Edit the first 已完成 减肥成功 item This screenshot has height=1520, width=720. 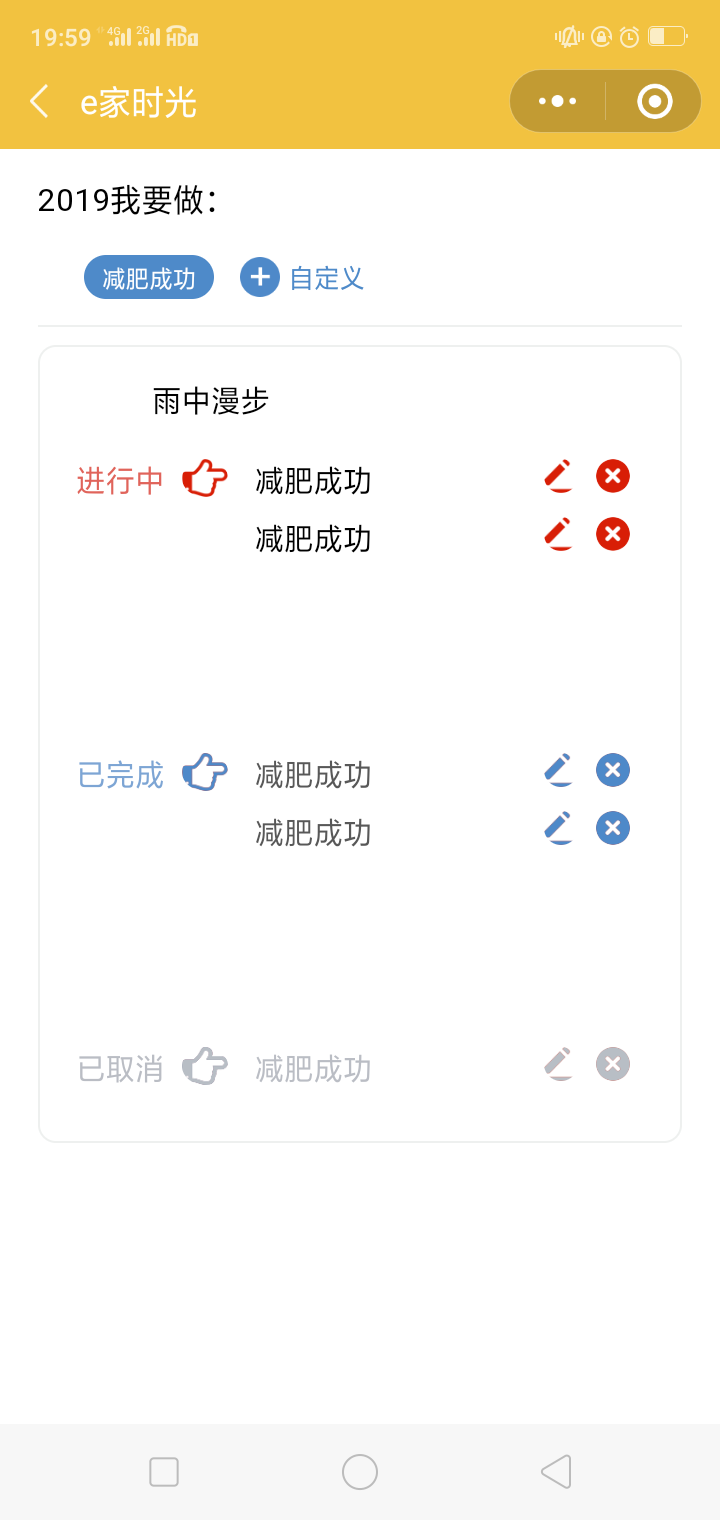[558, 770]
